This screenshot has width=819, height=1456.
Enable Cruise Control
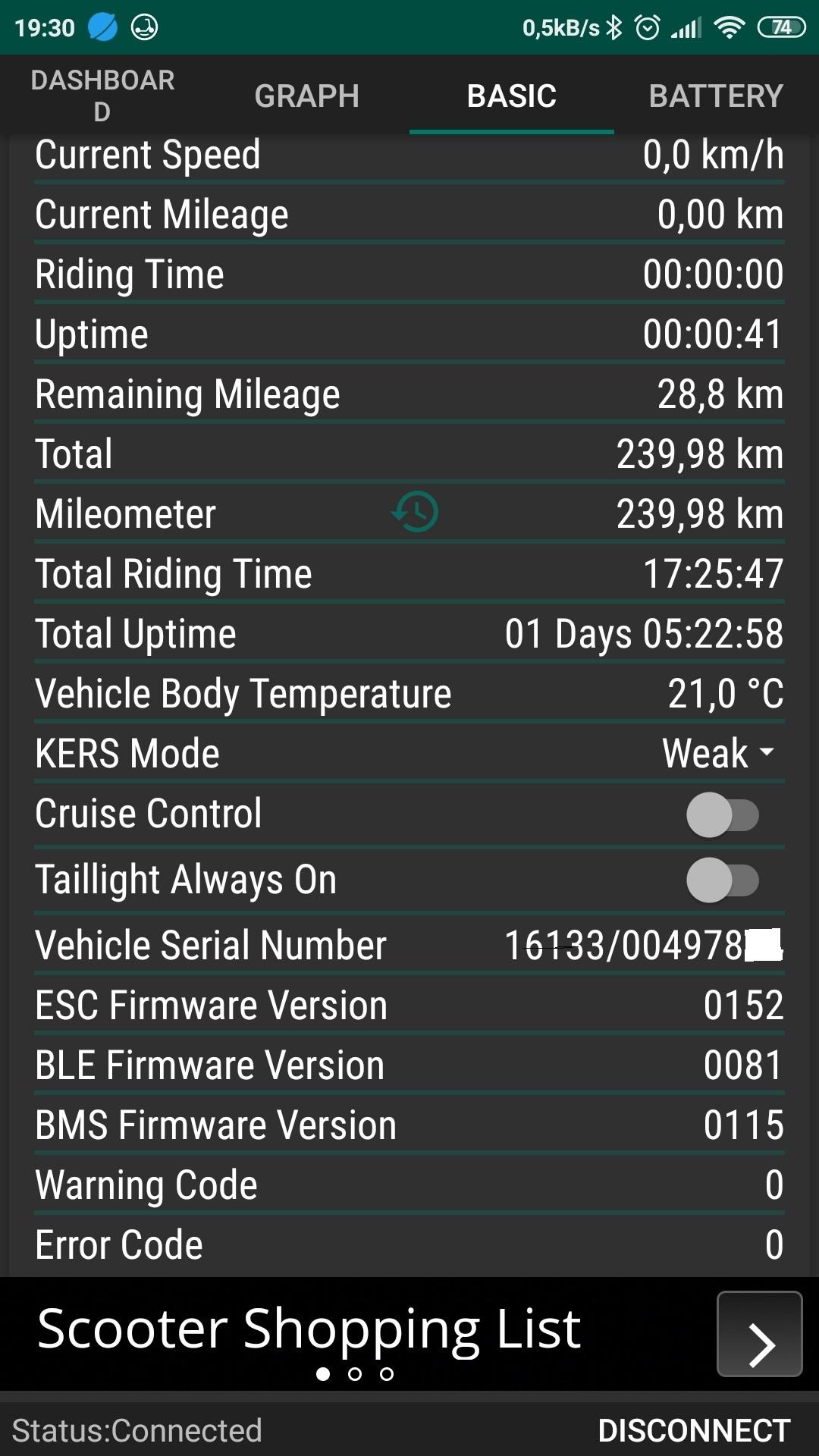coord(722,815)
